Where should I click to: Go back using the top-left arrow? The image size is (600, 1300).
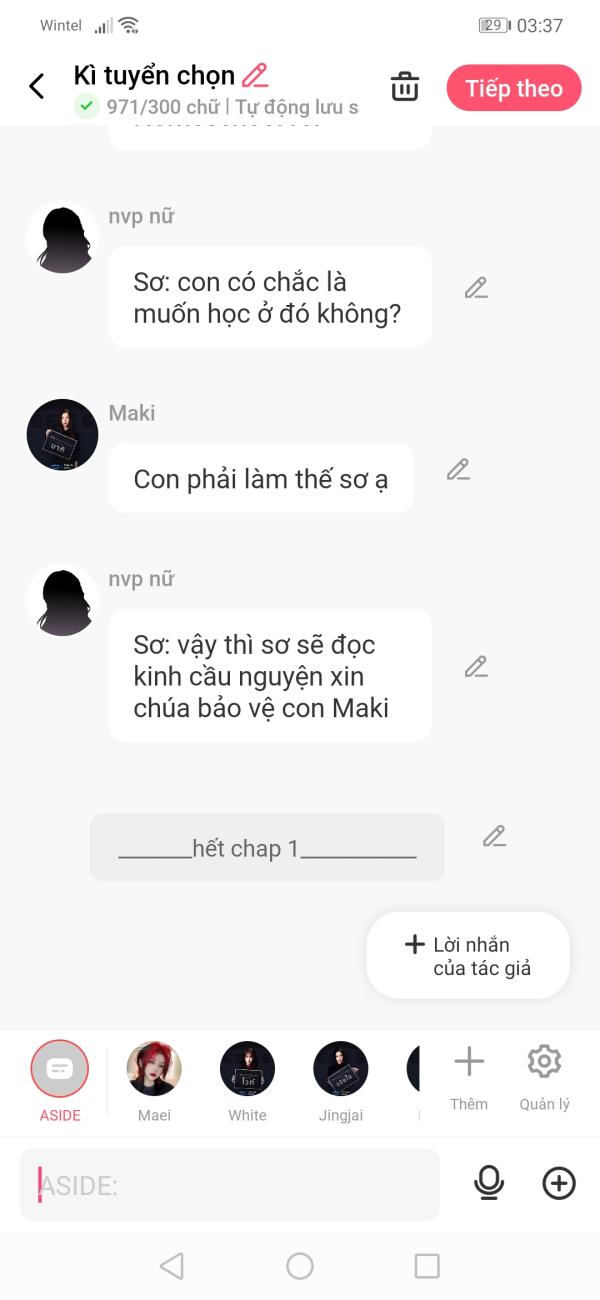coord(37,86)
